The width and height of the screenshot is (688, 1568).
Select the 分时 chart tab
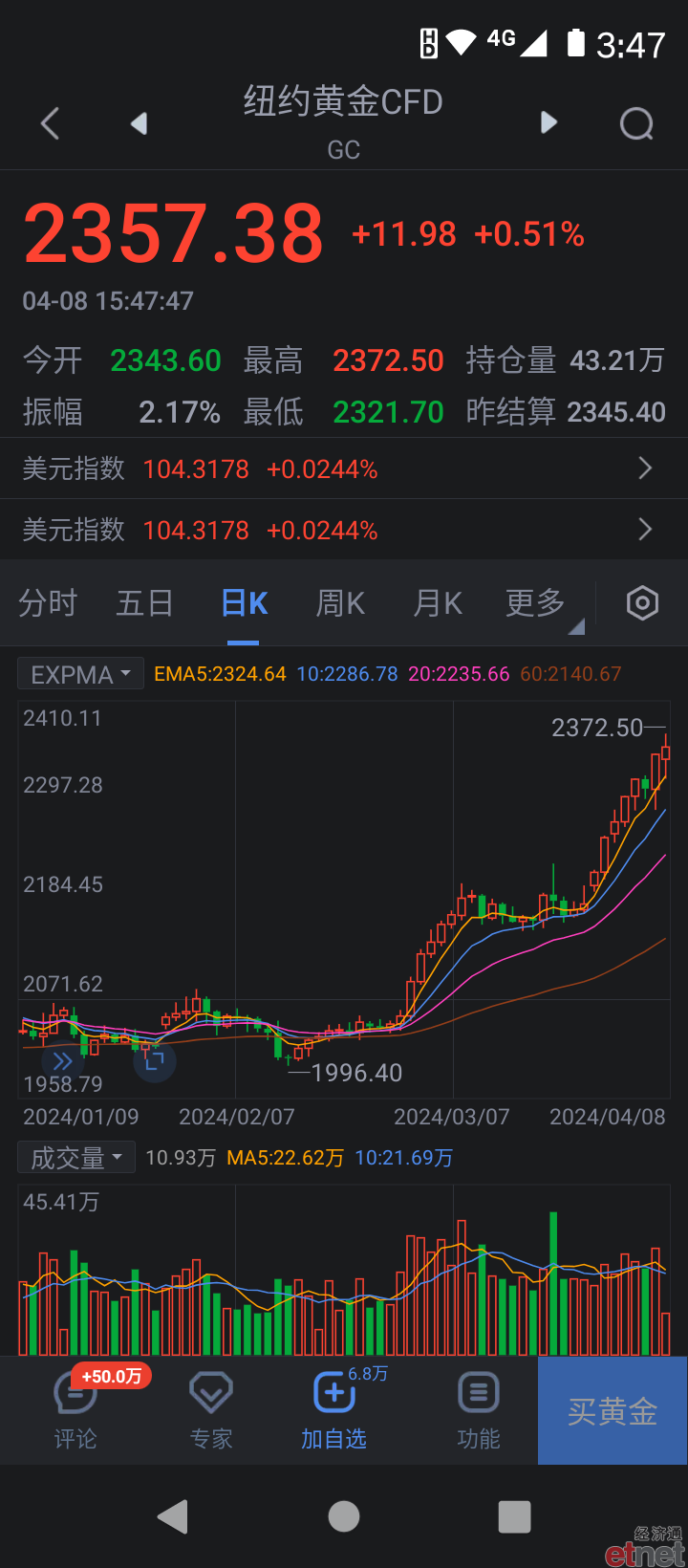(48, 603)
